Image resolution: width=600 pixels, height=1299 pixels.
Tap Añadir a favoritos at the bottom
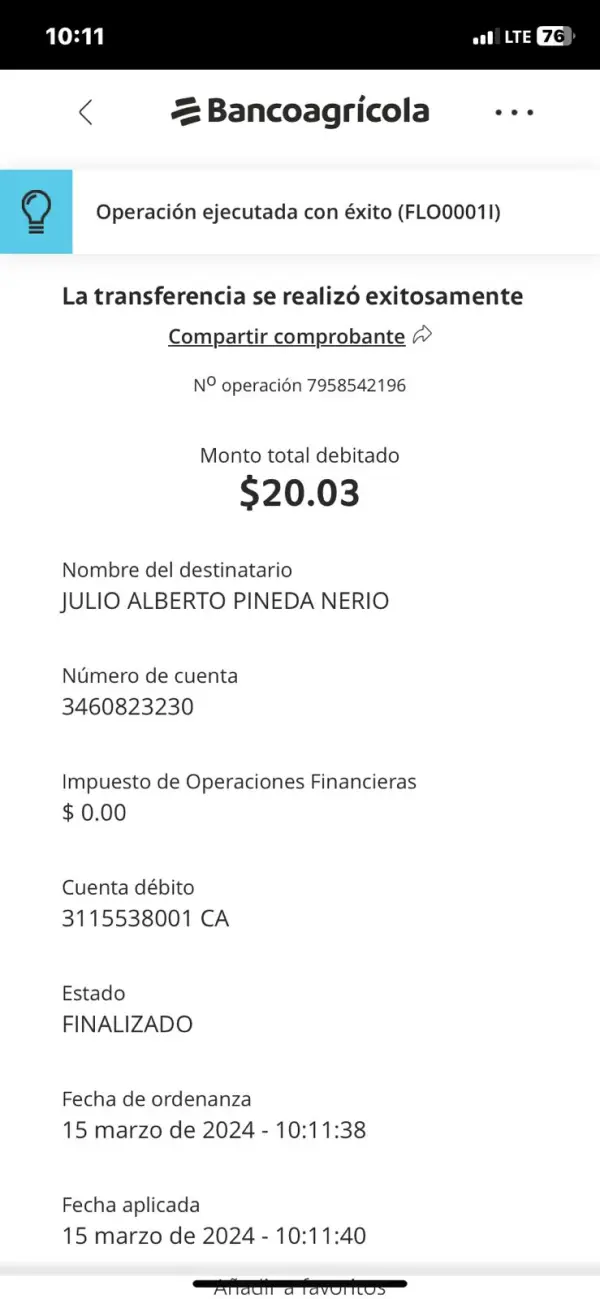[299, 1288]
